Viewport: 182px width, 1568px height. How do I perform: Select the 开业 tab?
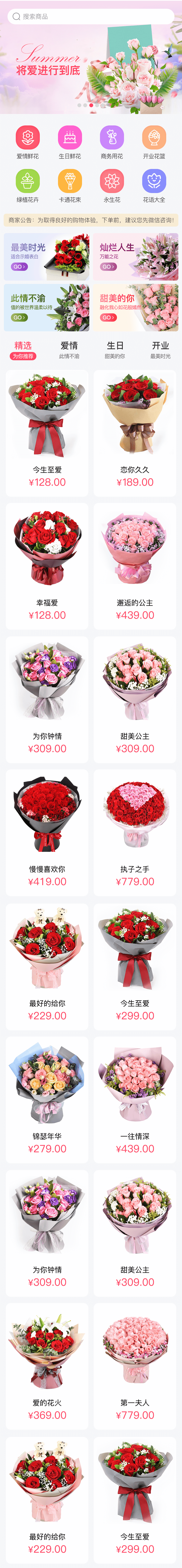point(160,349)
